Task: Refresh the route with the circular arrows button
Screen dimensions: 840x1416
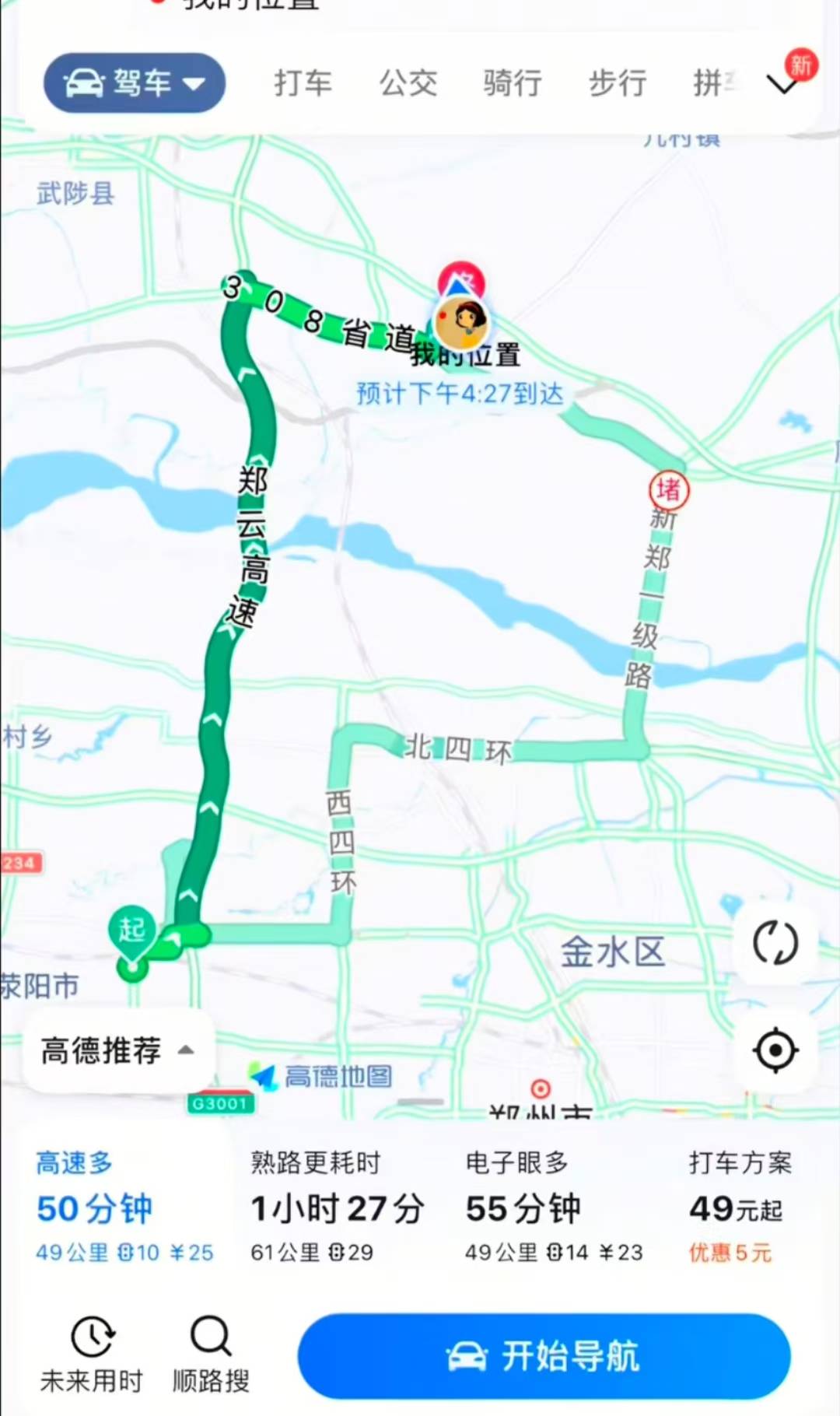Action: (775, 943)
